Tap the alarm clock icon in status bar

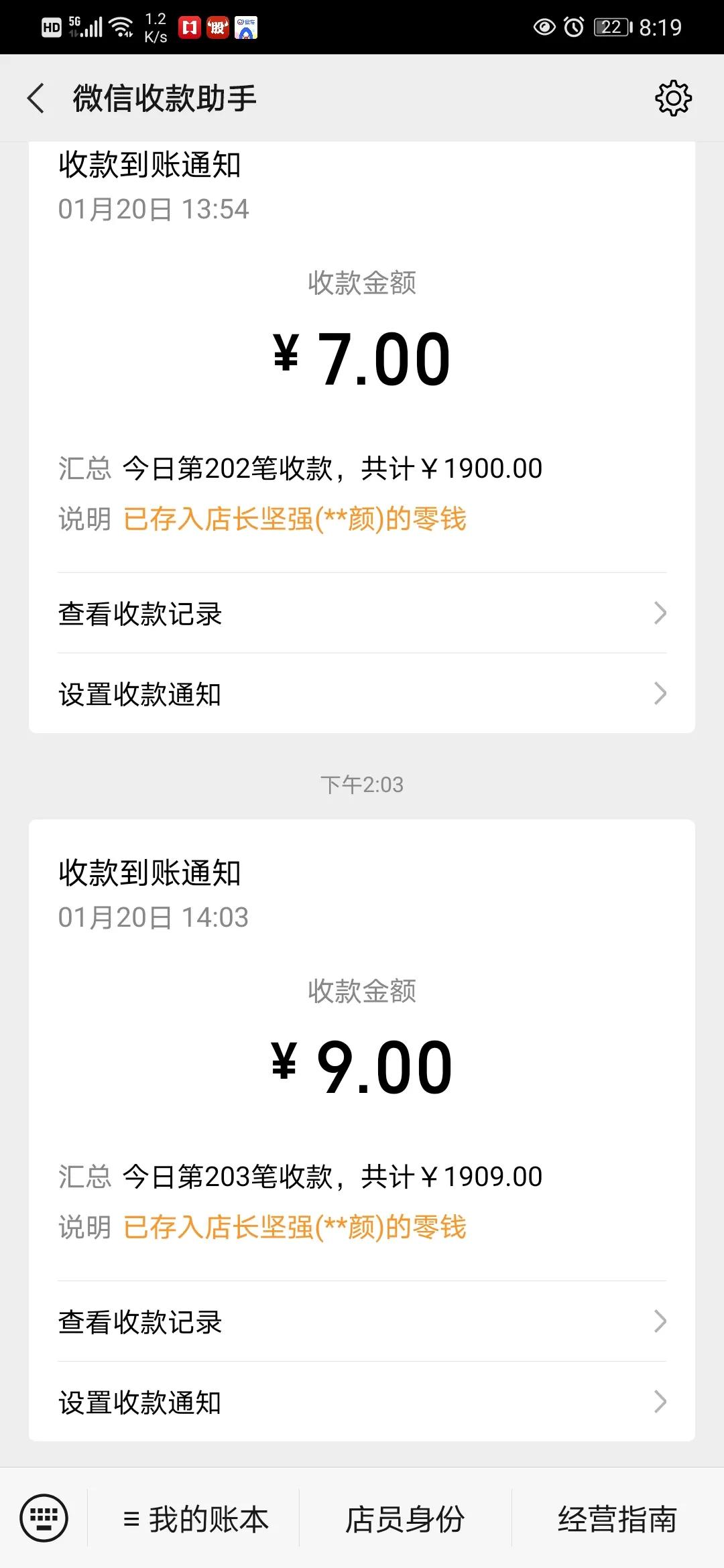pos(573,27)
